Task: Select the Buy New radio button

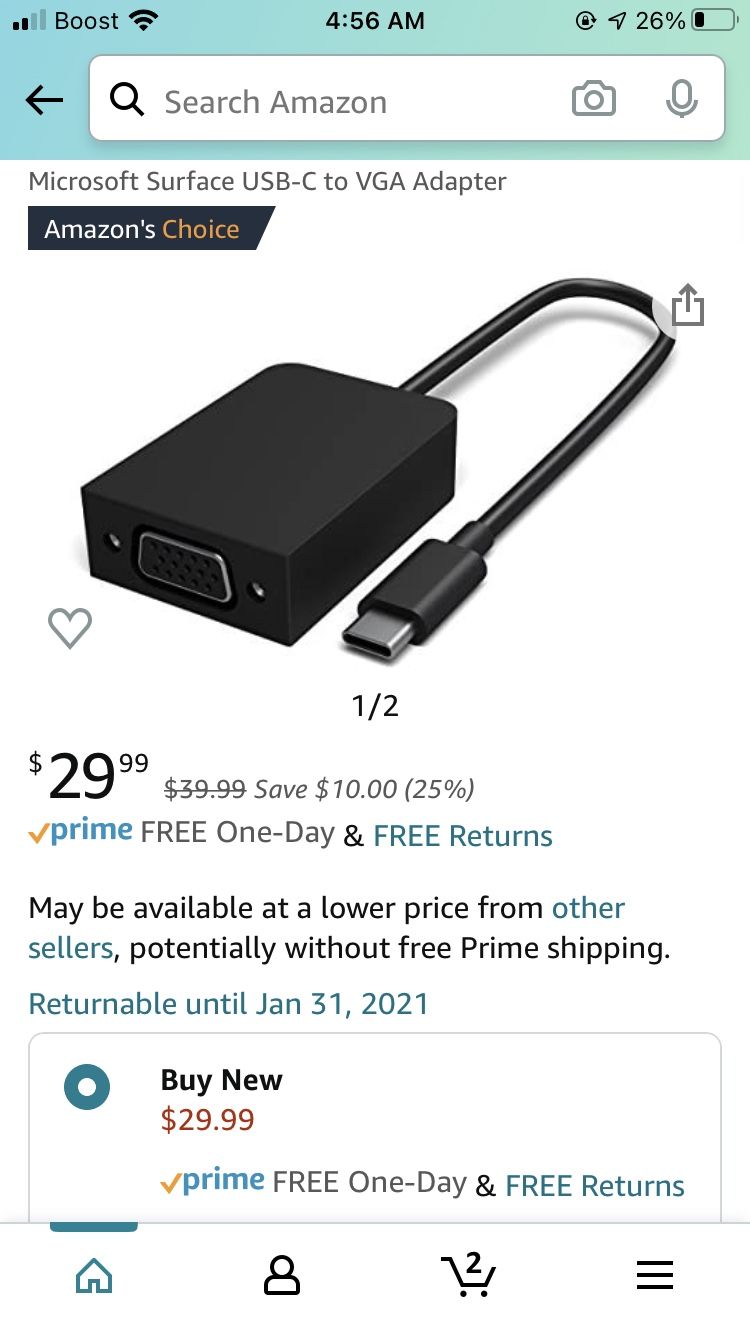Action: 86,1086
